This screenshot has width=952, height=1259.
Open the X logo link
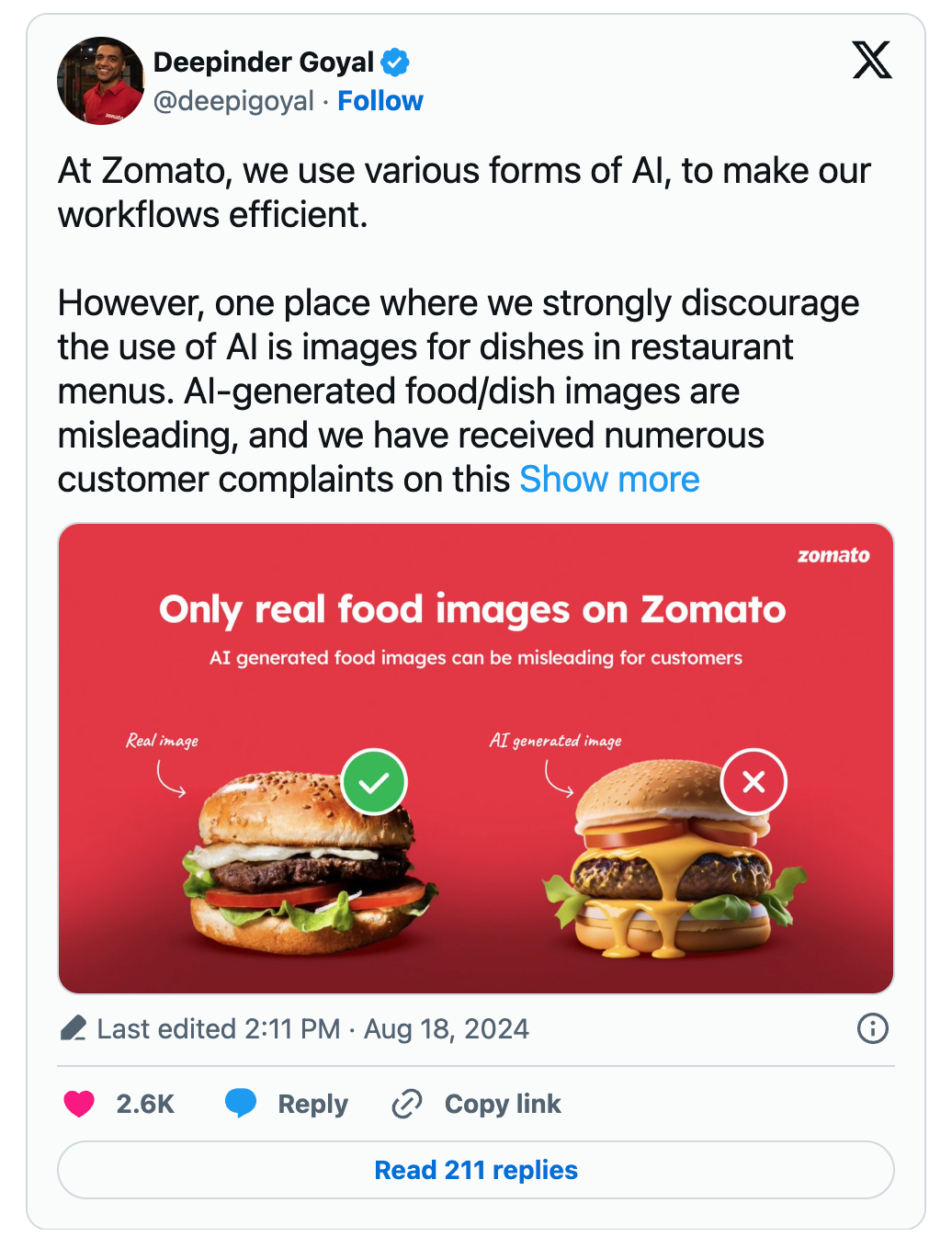tap(871, 61)
